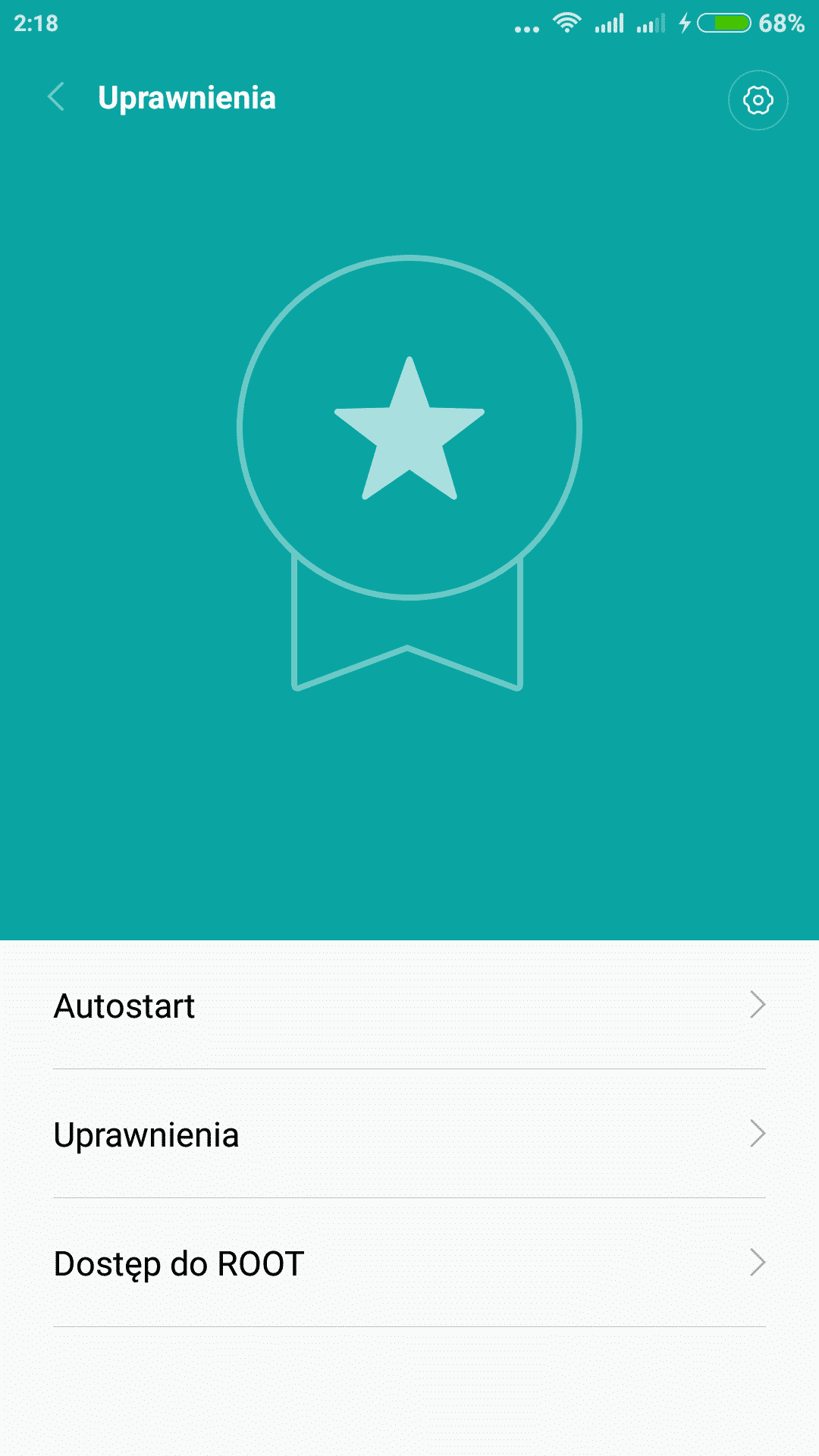Open the Uprawnienia list row
This screenshot has width=819, height=1456.
click(x=409, y=1134)
